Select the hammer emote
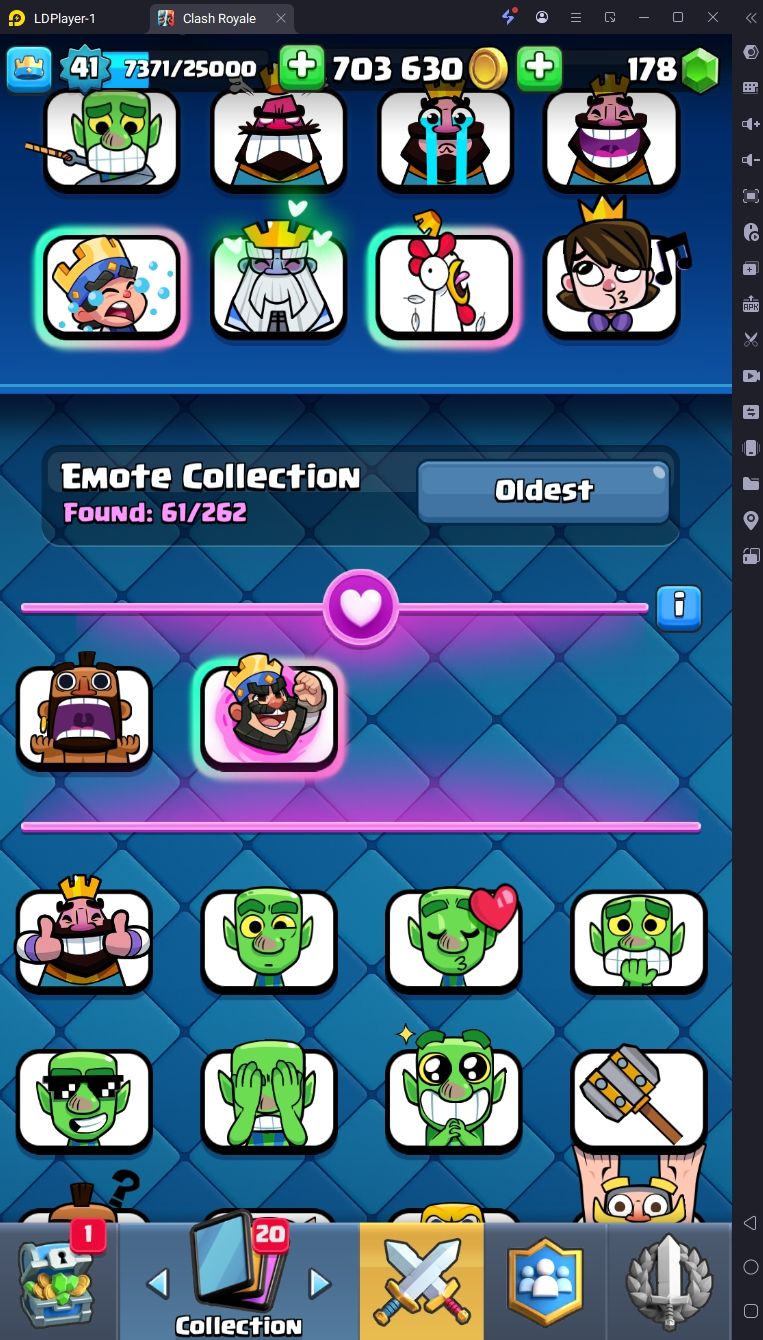This screenshot has width=763, height=1340. [x=638, y=1098]
